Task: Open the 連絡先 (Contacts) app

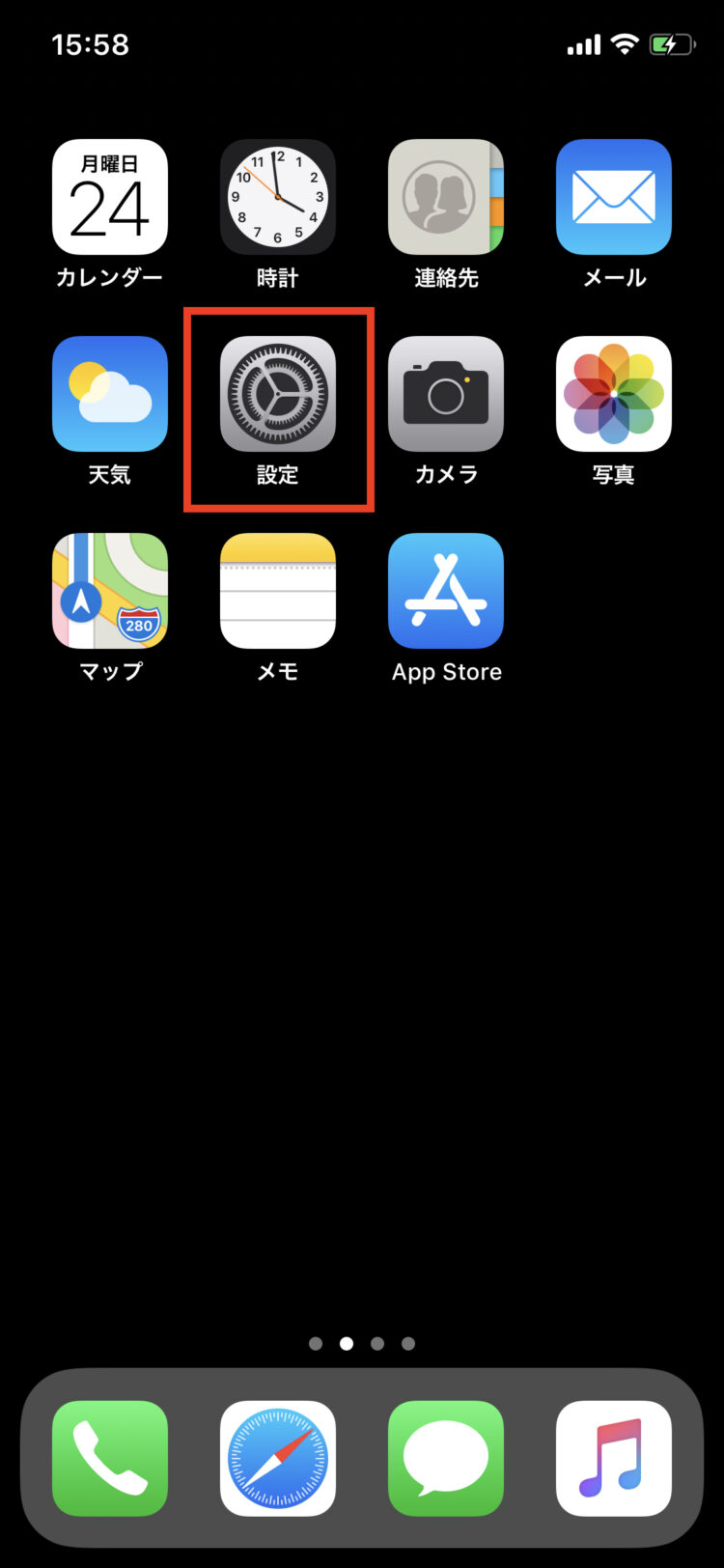Action: 446,197
